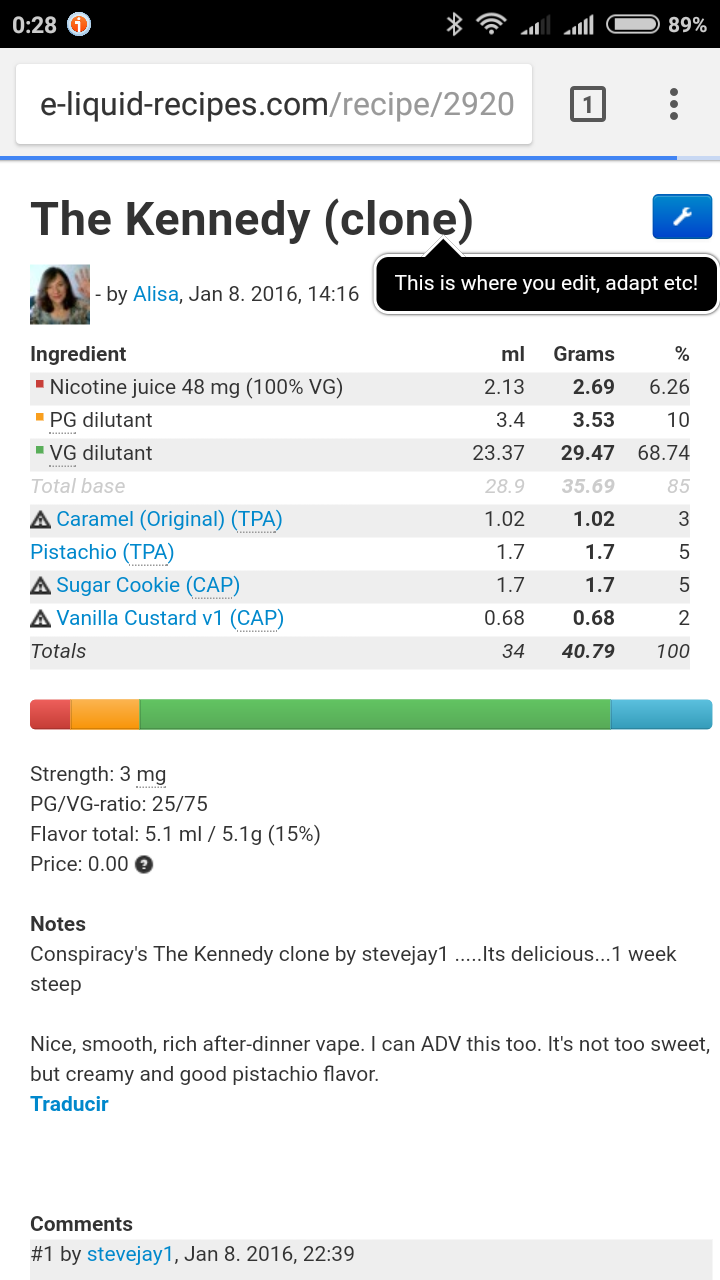Image resolution: width=720 pixels, height=1280 pixels.
Task: Tap the browser address bar
Action: (x=275, y=104)
